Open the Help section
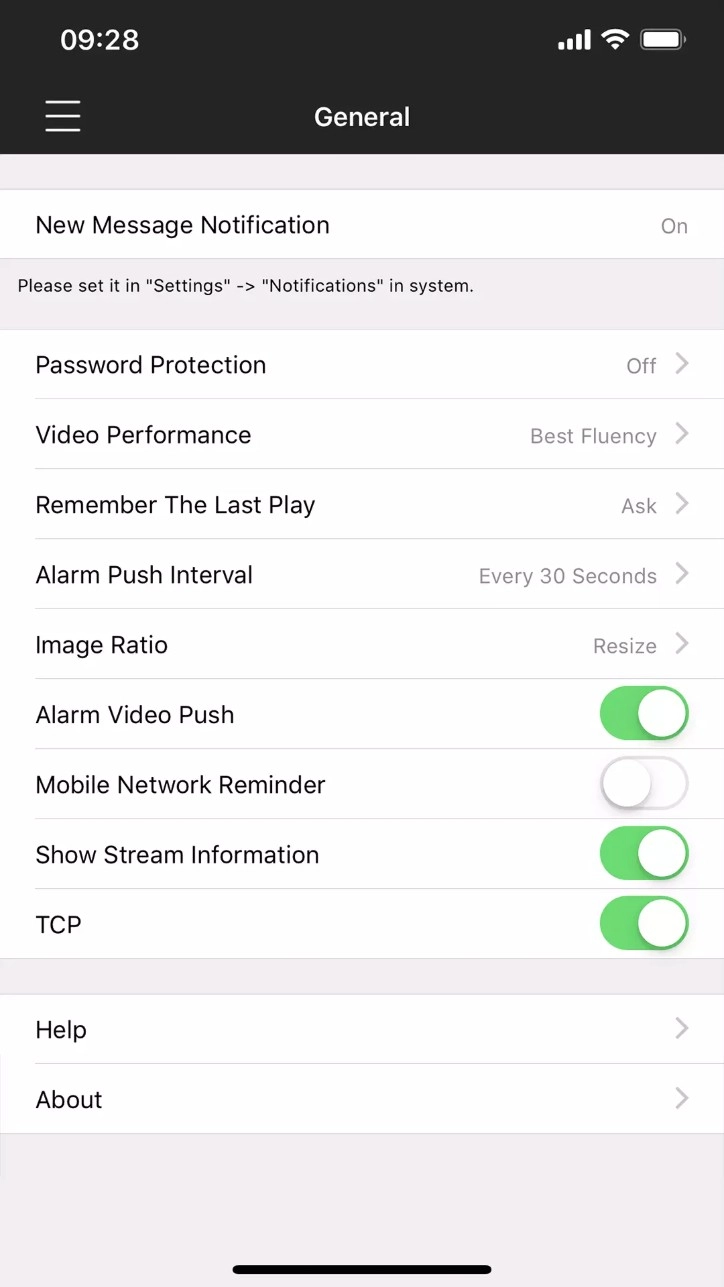Screen dimensions: 724x1287 [362, 1029]
